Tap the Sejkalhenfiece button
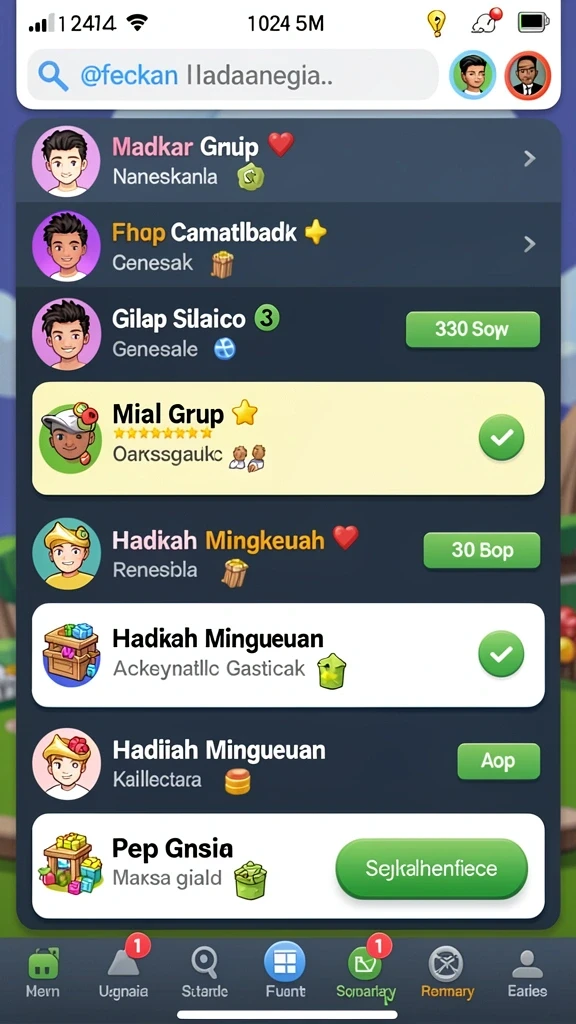The height and width of the screenshot is (1024, 576). [x=432, y=869]
